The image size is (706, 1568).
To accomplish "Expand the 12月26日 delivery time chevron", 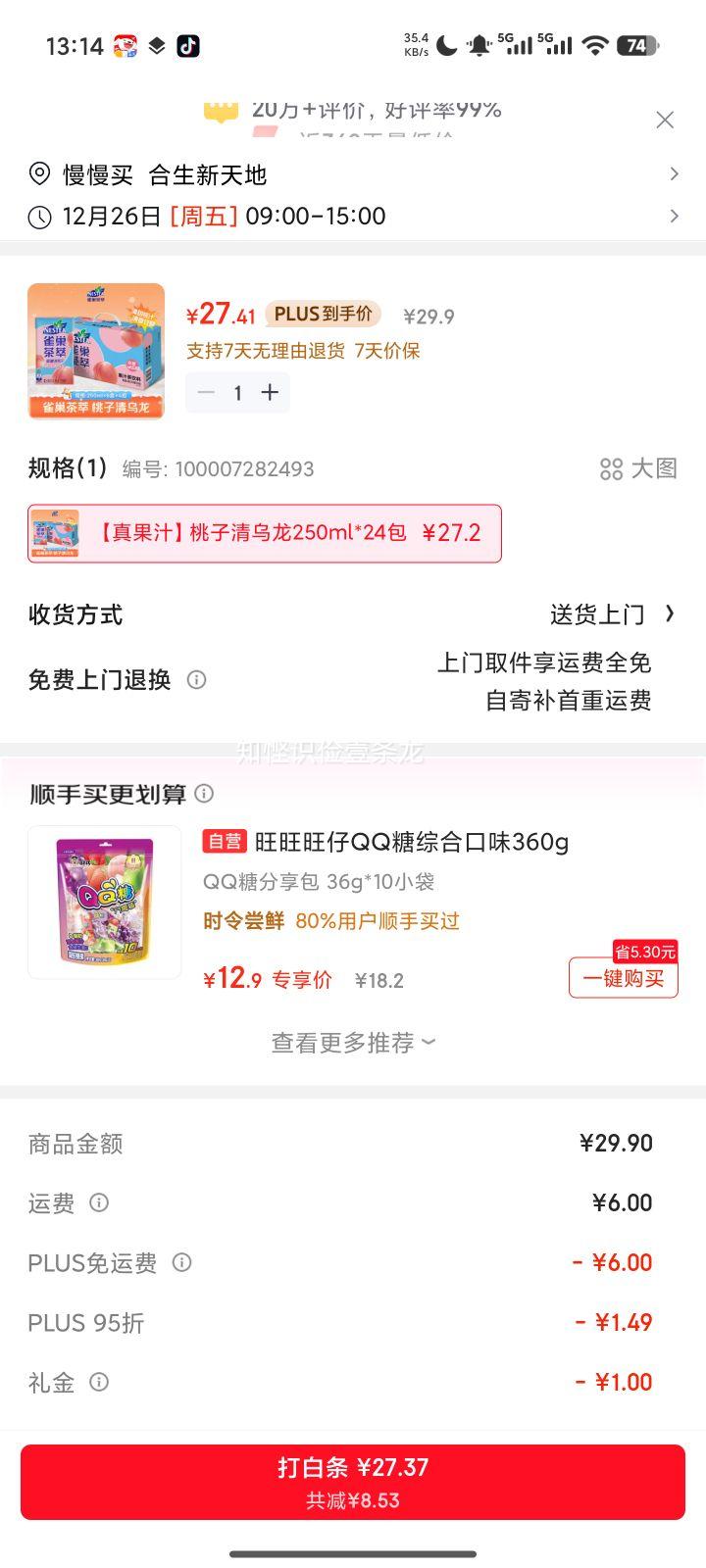I will tap(675, 217).
